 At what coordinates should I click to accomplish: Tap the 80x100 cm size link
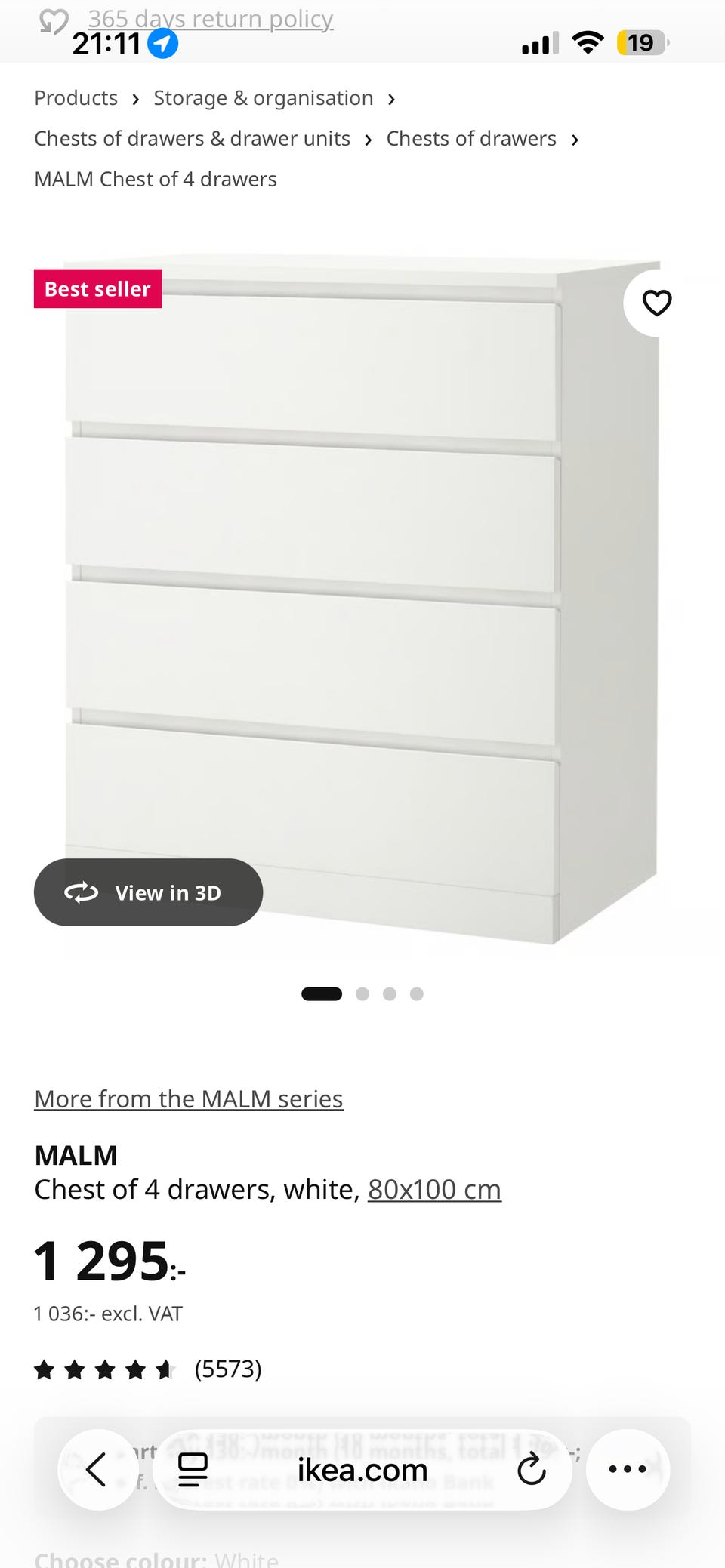pyautogui.click(x=434, y=1190)
